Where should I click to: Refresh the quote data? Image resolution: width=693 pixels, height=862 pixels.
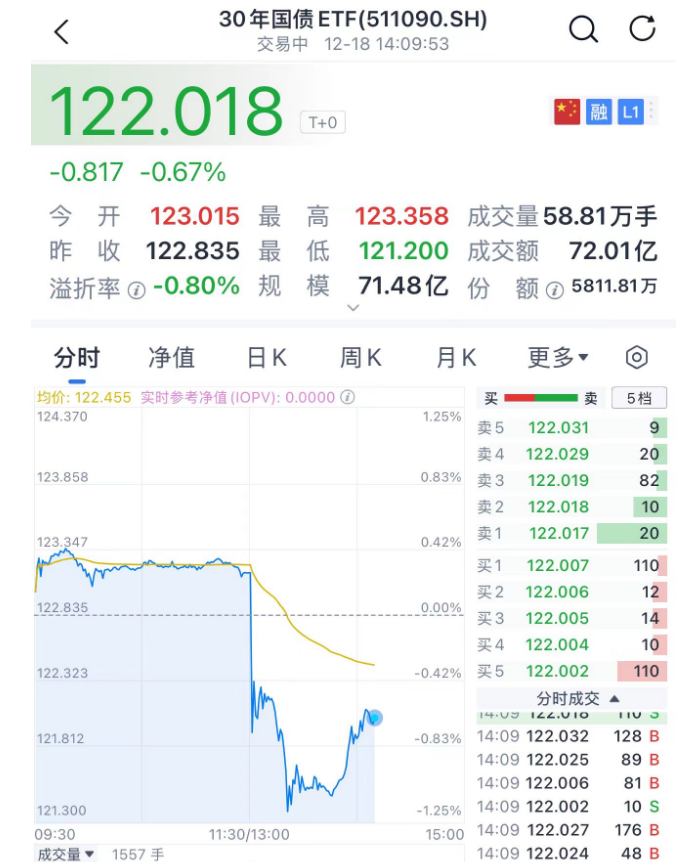pos(642,29)
